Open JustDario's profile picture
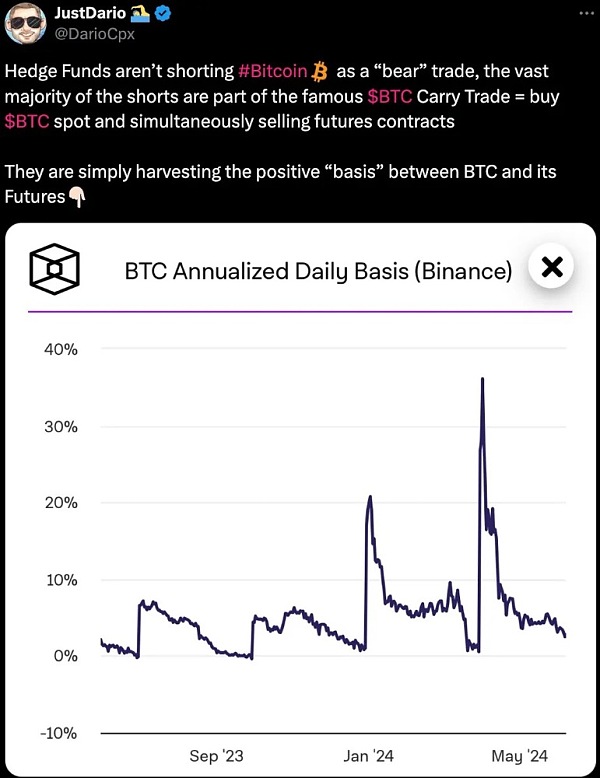Screen dimensions: 600x778 (24, 22)
